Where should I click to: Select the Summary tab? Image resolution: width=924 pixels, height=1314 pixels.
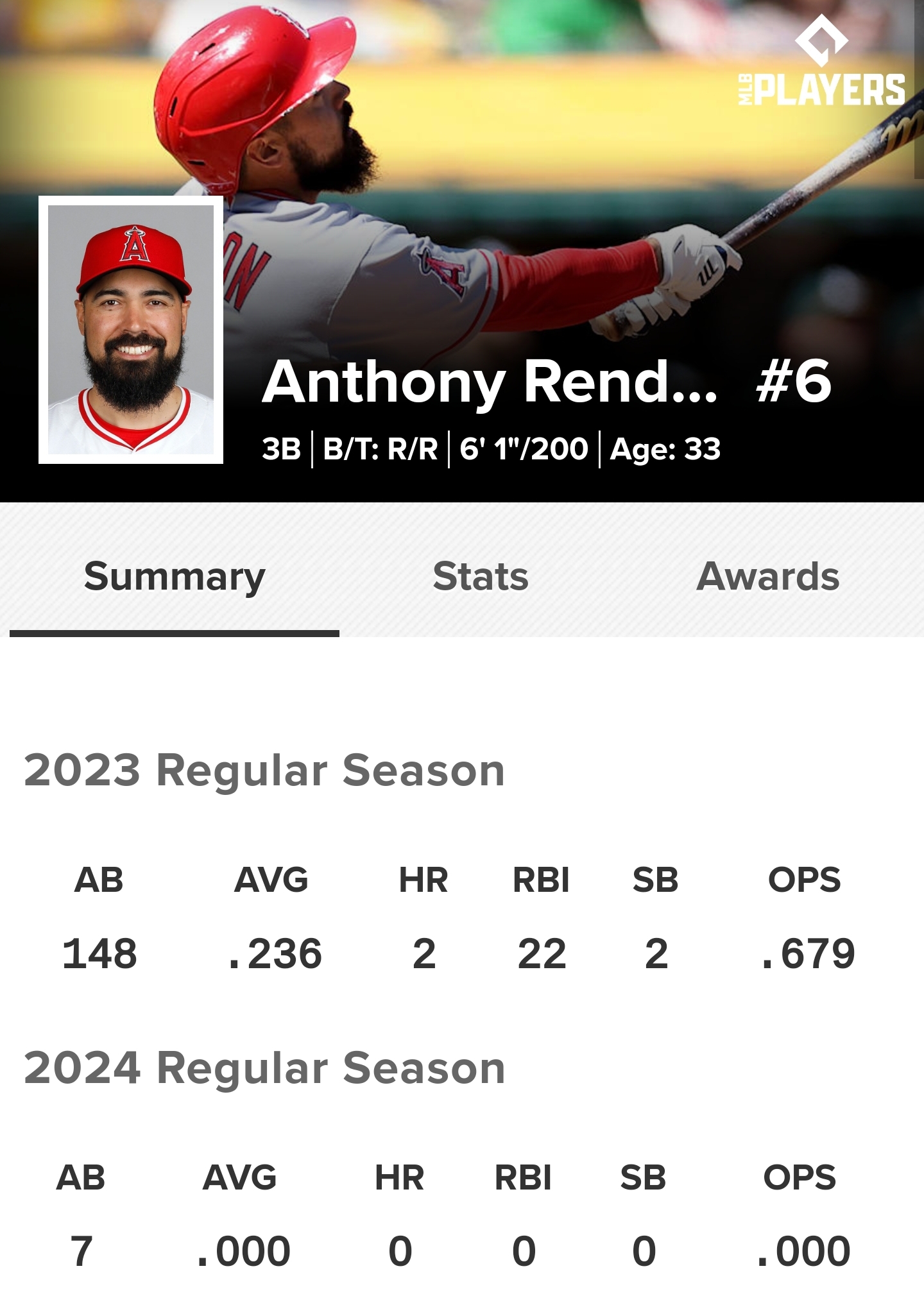175,577
